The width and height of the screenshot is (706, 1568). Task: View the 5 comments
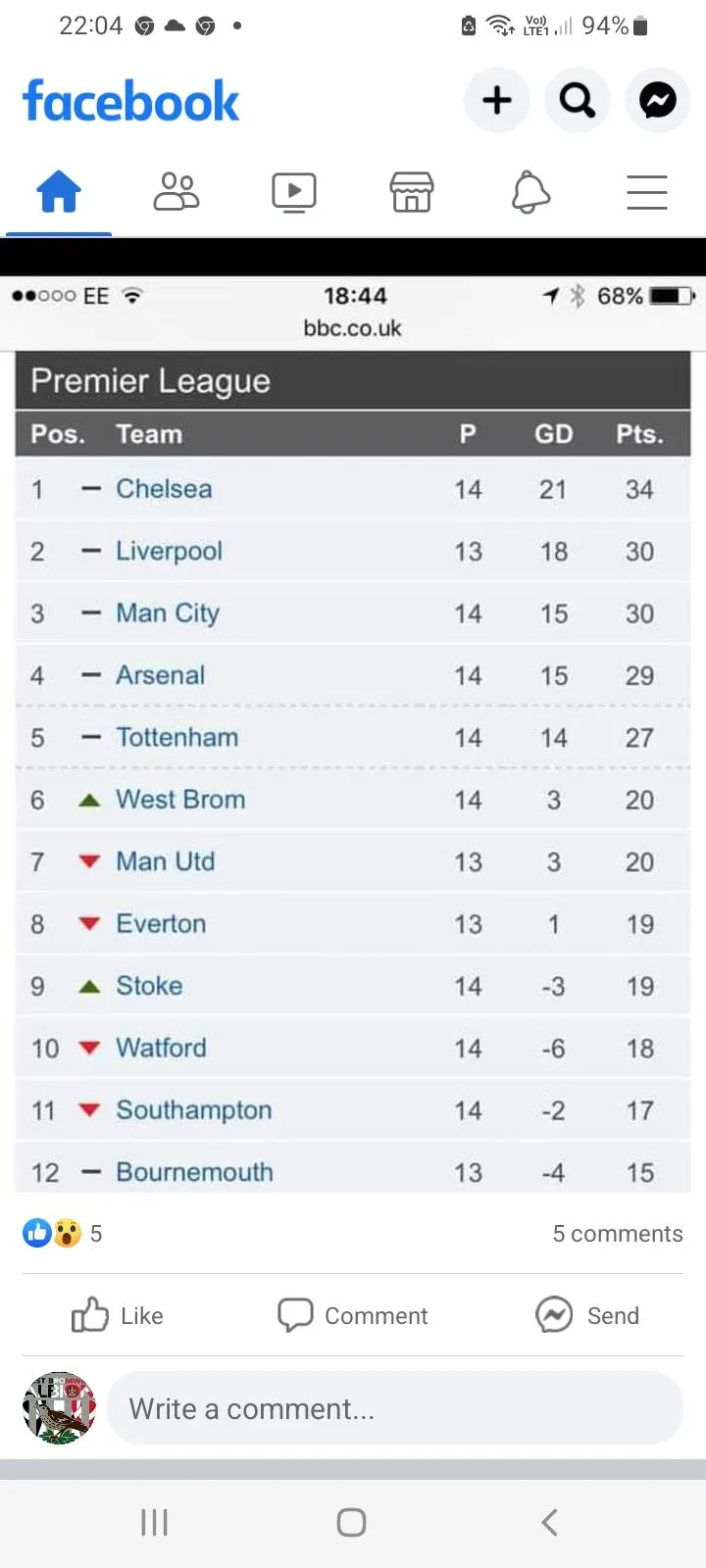click(617, 1234)
